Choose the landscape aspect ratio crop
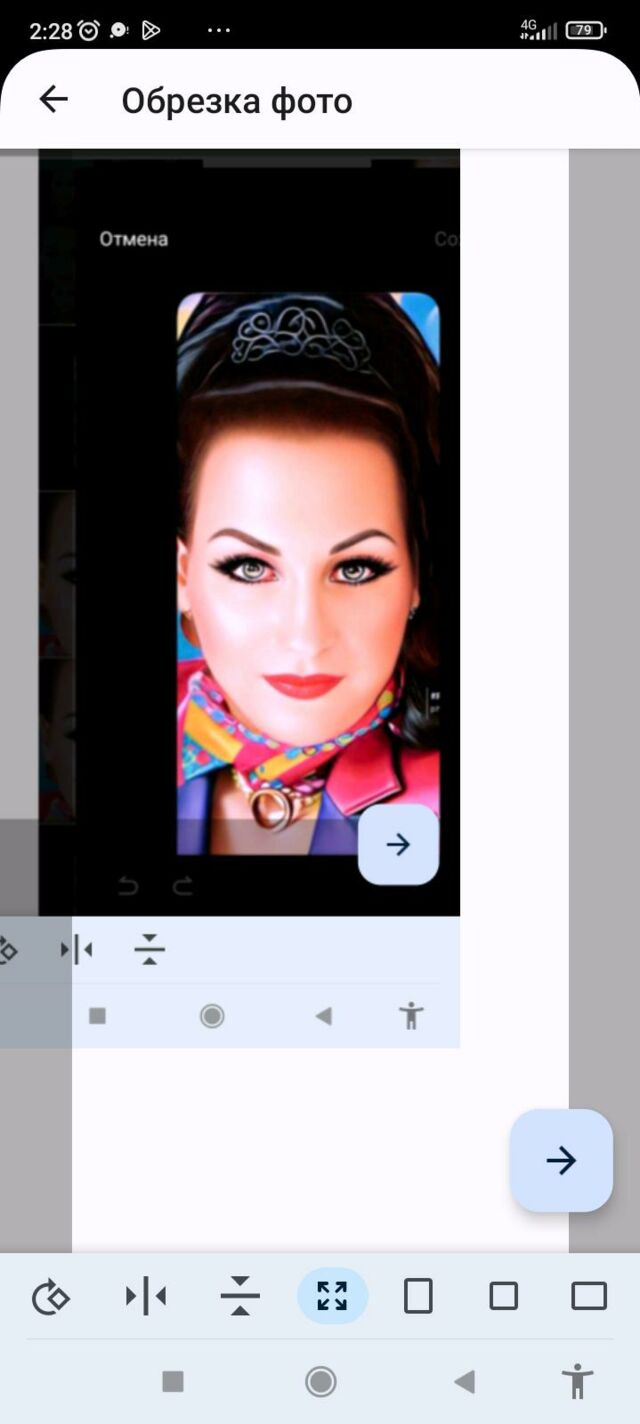640x1424 pixels. point(589,1297)
